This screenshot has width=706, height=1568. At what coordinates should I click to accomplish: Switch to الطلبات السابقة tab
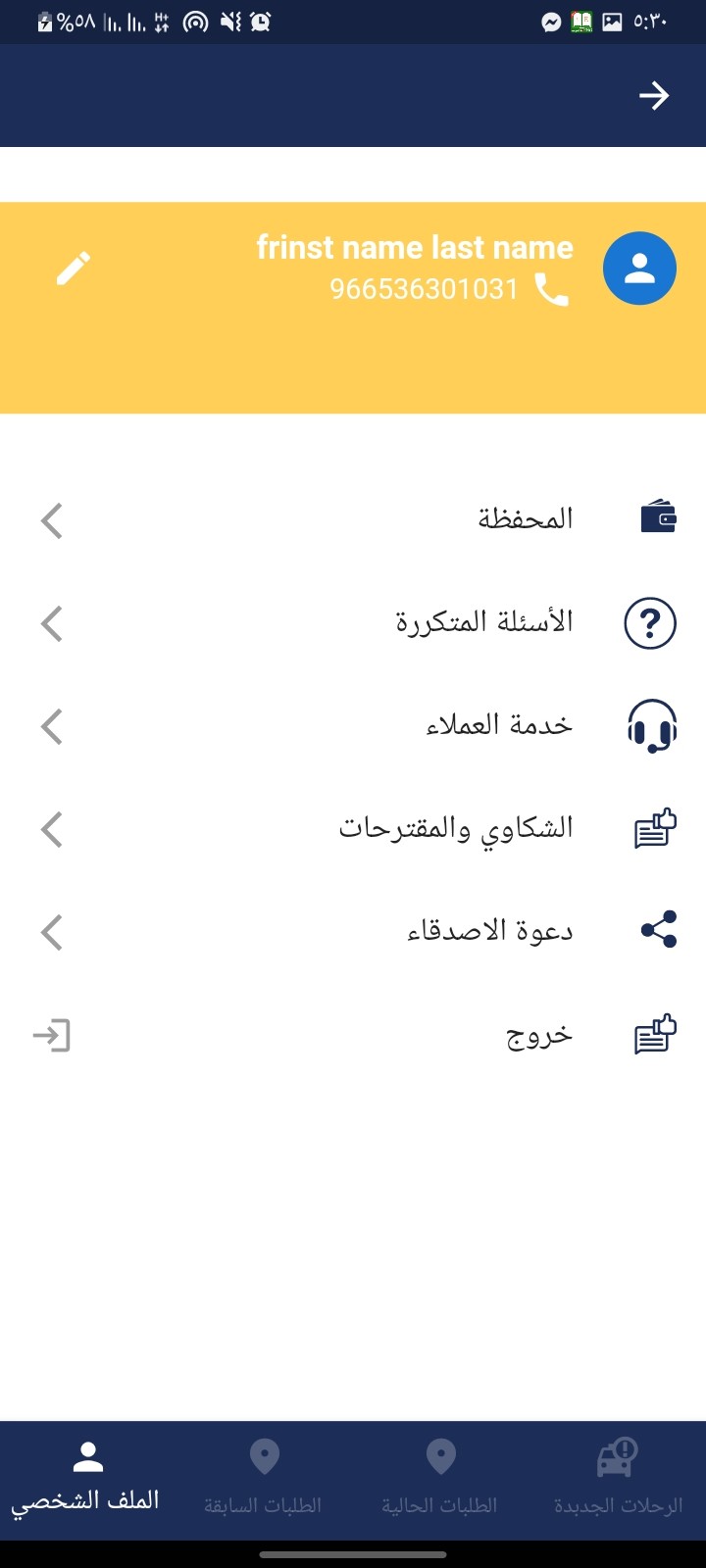265,1480
